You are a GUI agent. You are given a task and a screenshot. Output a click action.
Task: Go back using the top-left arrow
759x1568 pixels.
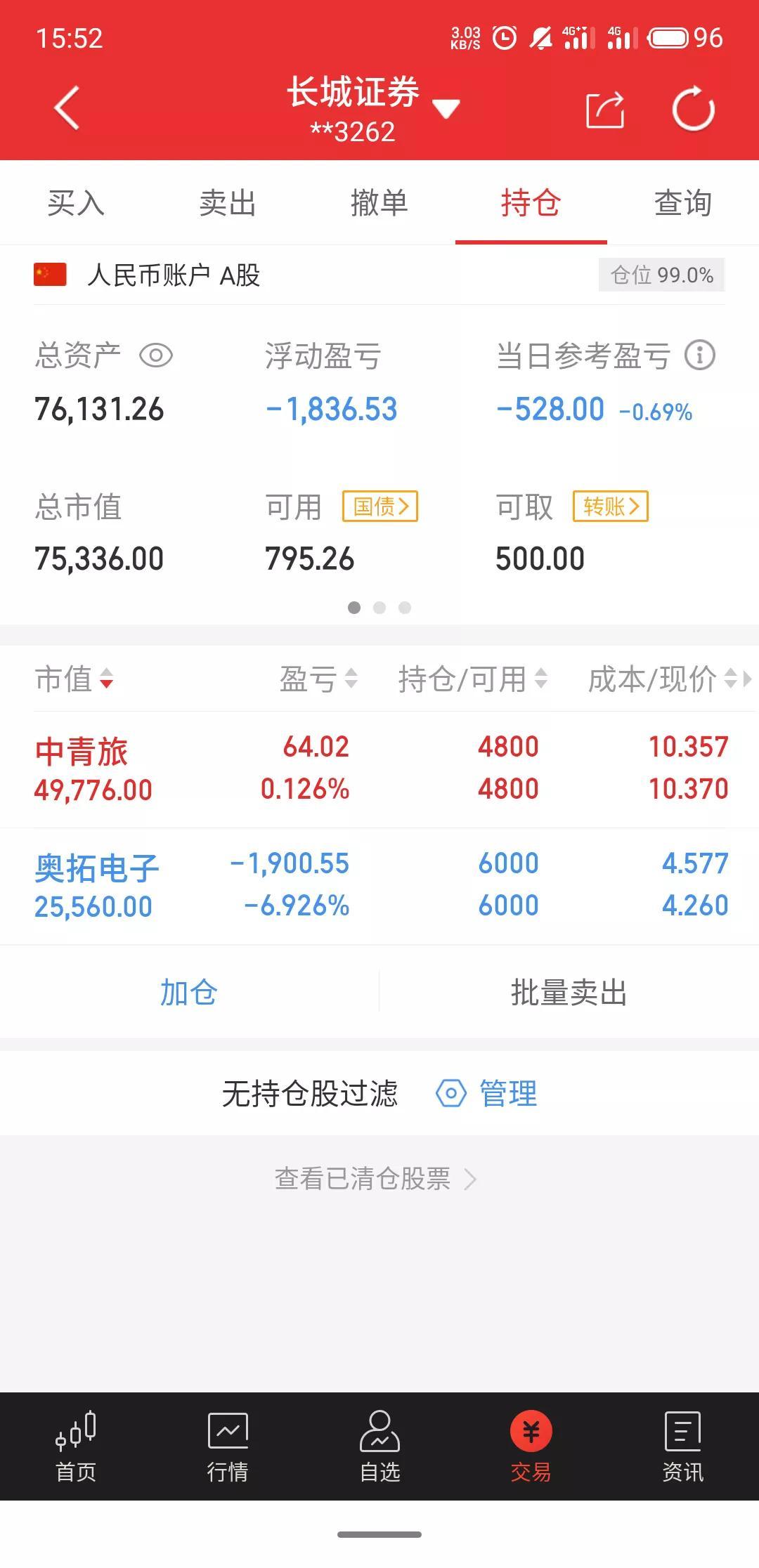pos(67,108)
